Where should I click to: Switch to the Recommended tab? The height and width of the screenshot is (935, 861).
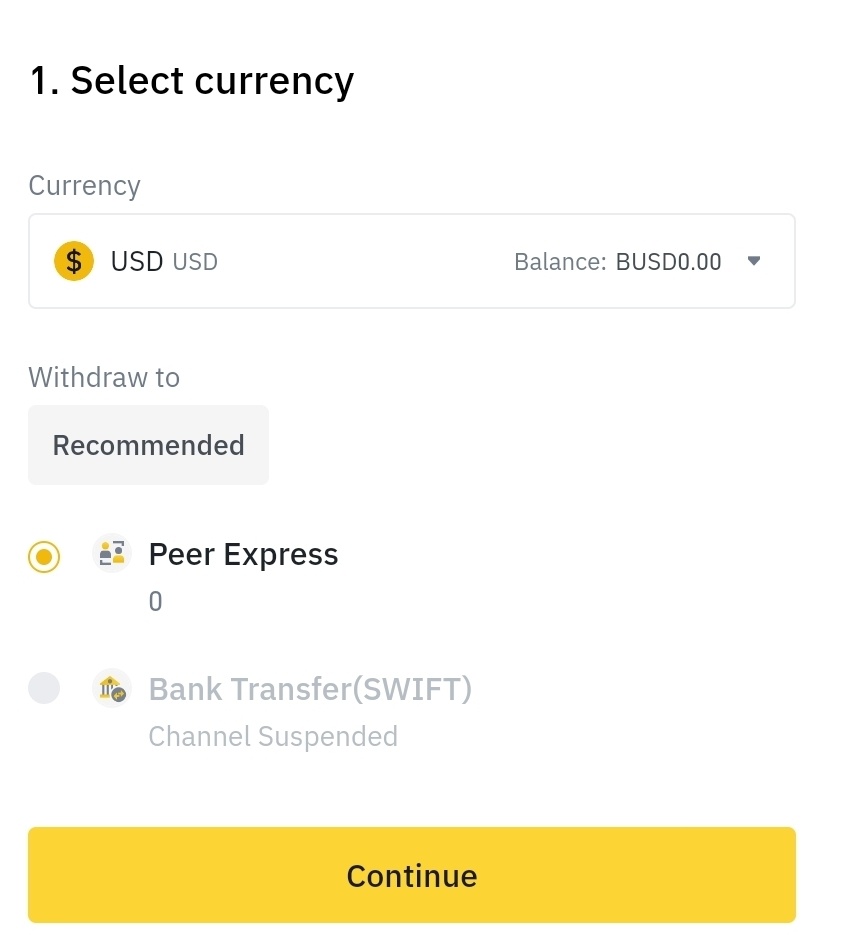(x=147, y=444)
